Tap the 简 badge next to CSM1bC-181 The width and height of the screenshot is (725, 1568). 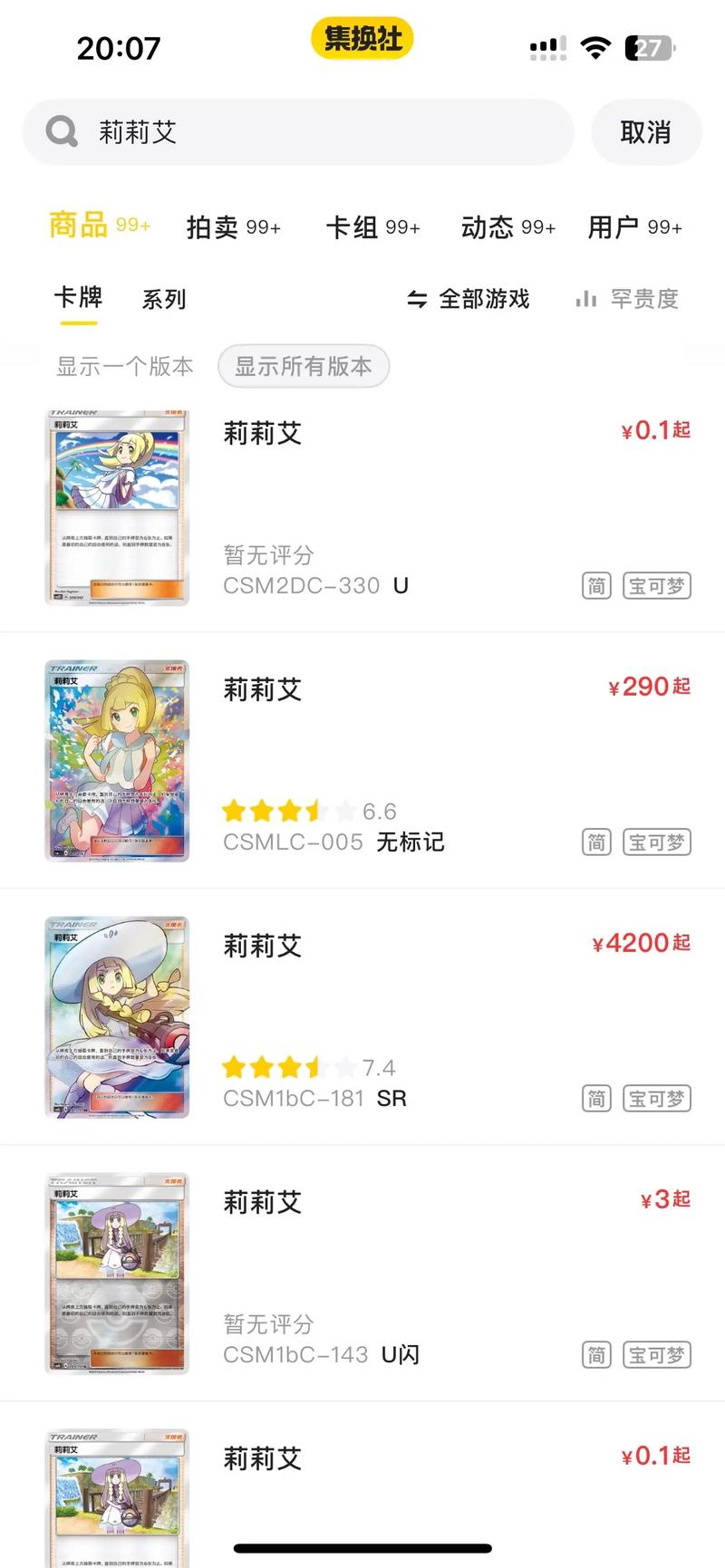coord(595,1099)
